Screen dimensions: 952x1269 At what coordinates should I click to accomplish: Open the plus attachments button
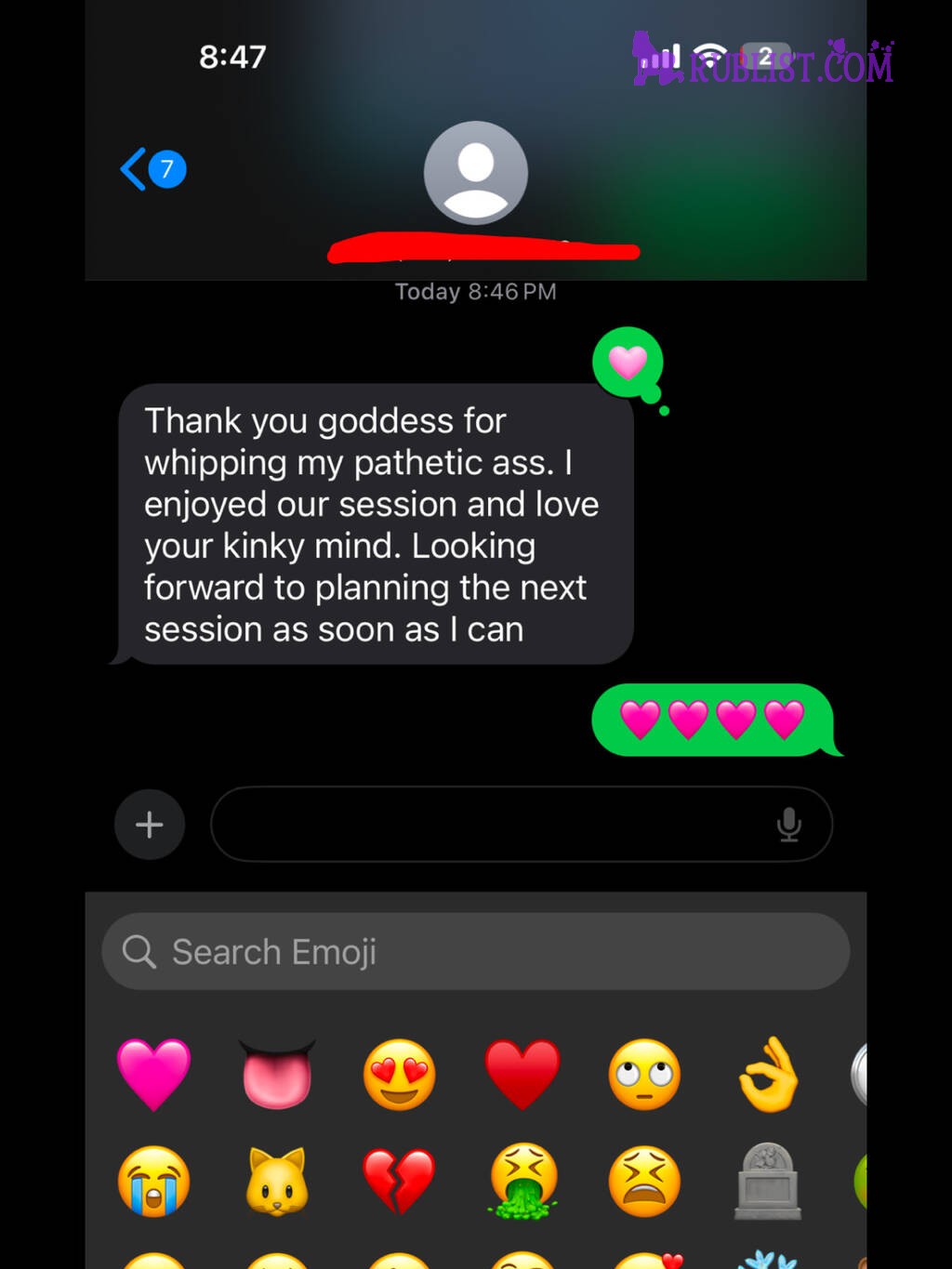coord(150,825)
